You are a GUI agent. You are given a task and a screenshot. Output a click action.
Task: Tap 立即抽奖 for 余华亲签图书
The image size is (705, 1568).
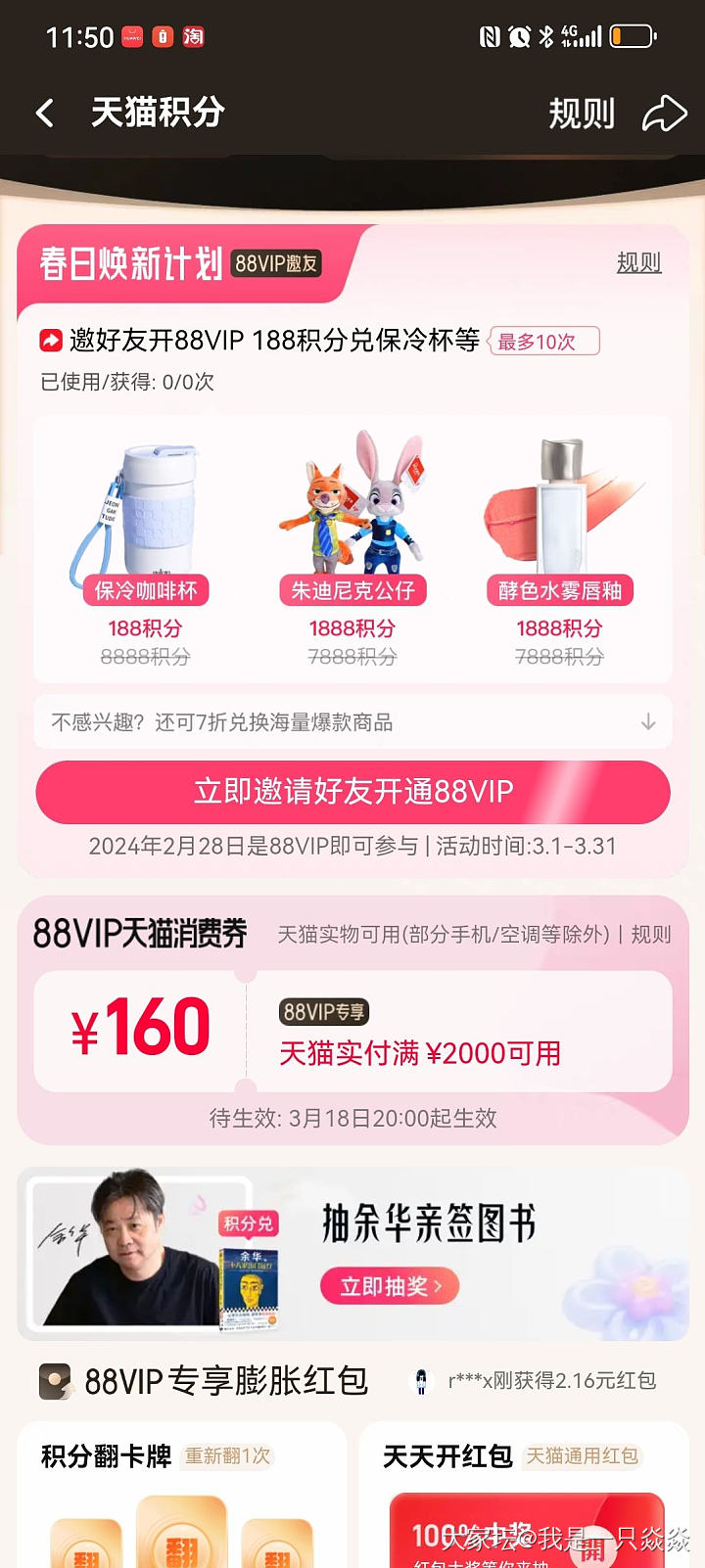[390, 1286]
